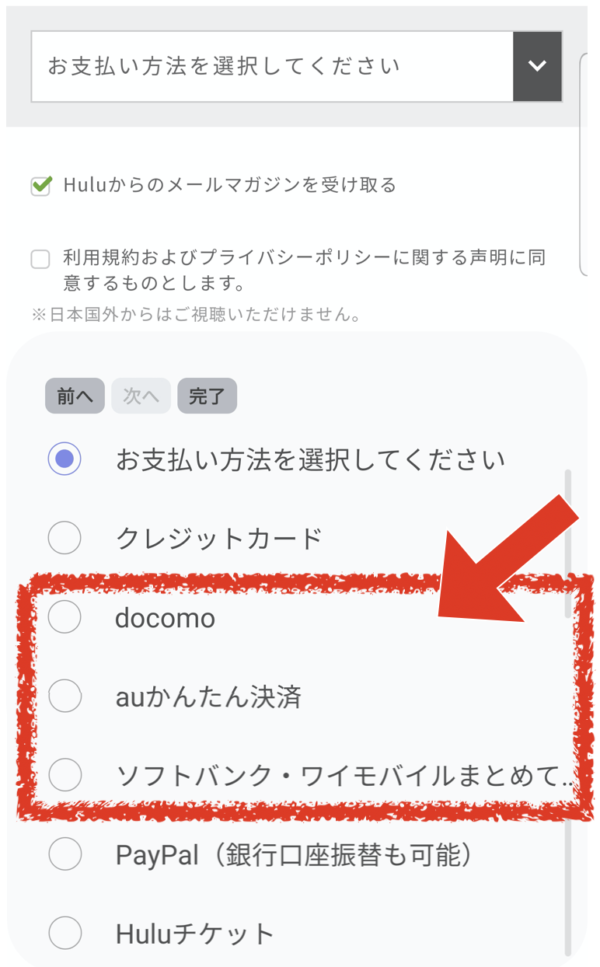
Task: Tap the 前へ picker button
Action: (75, 395)
